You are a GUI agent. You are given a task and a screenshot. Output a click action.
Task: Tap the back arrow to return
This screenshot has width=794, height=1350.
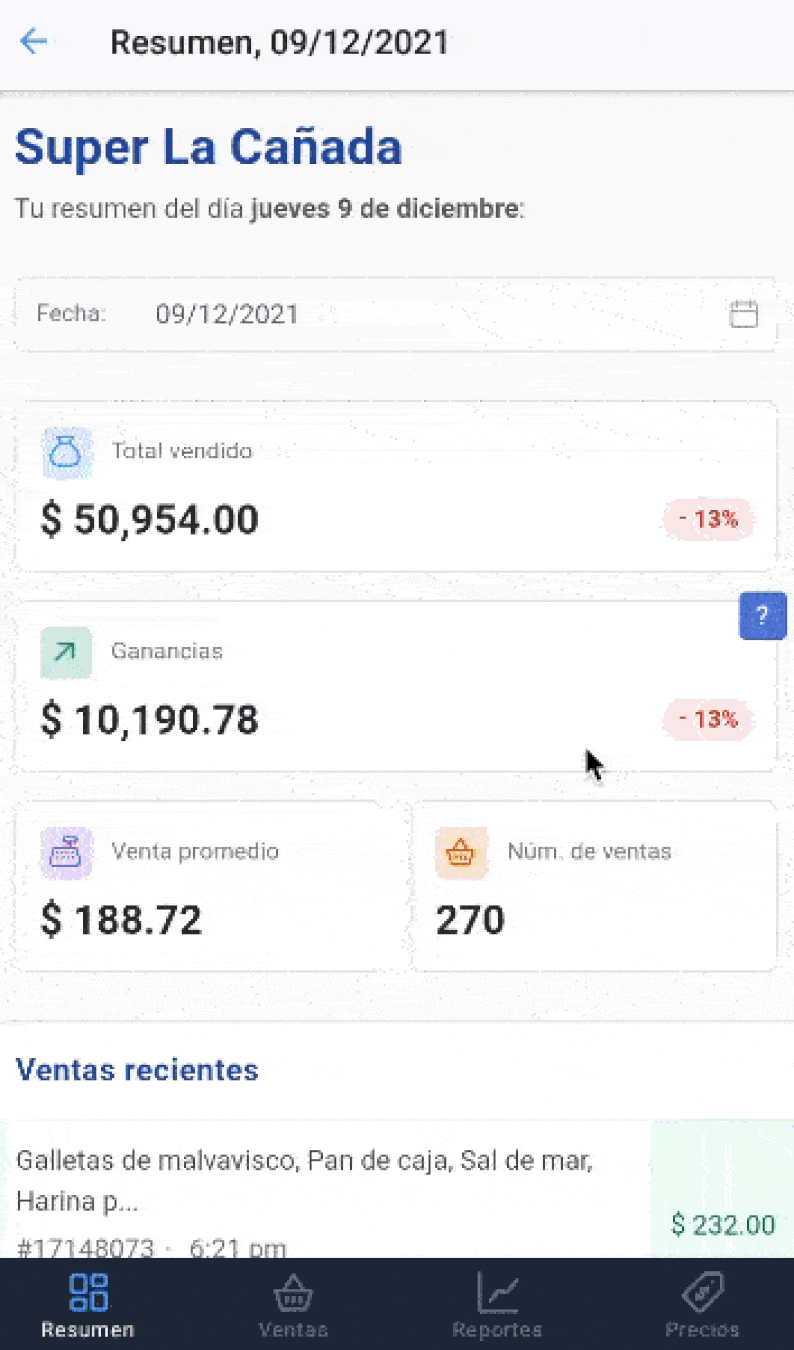tap(34, 41)
